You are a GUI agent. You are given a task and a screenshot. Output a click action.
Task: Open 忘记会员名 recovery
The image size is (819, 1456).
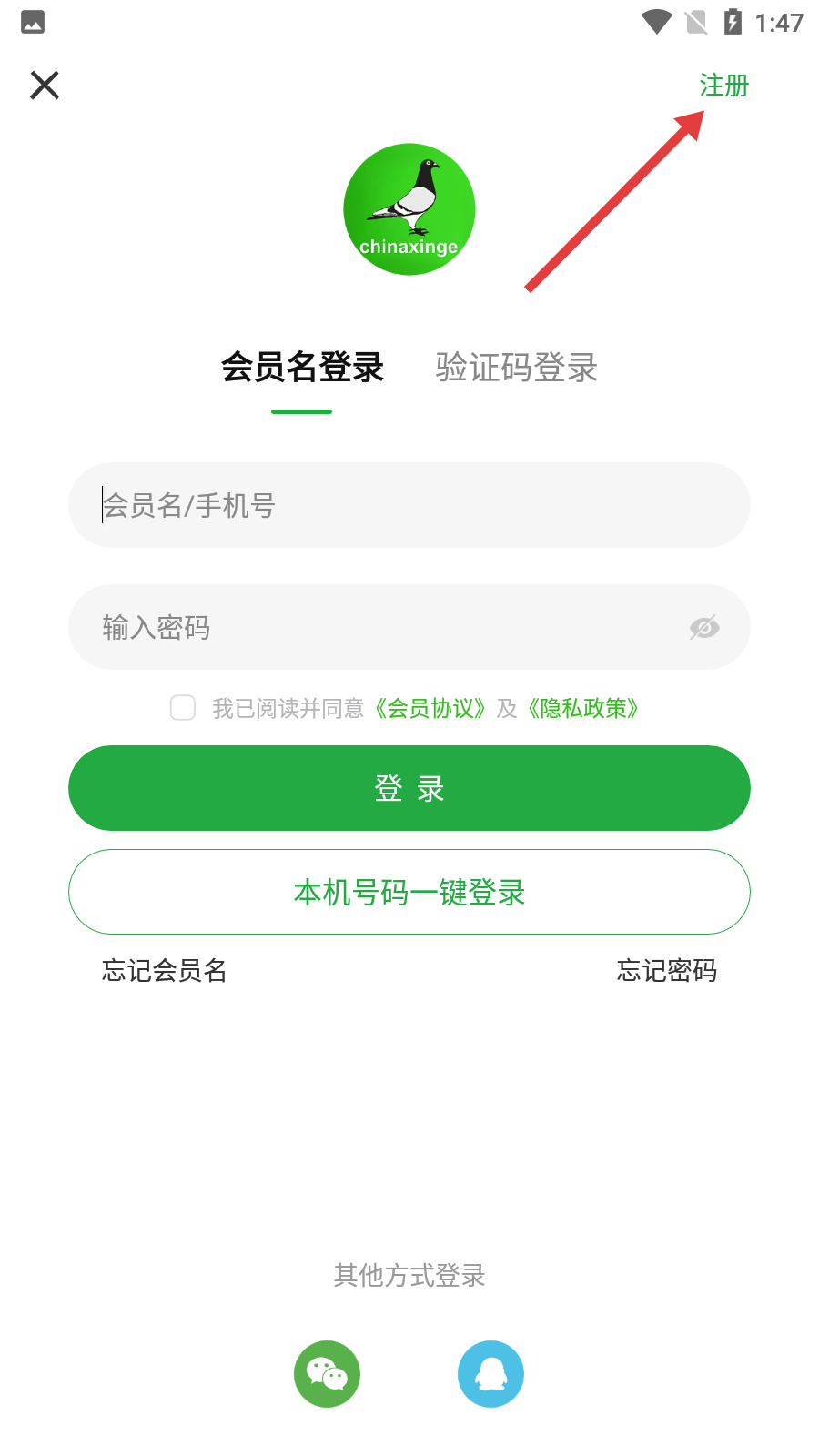tap(165, 971)
